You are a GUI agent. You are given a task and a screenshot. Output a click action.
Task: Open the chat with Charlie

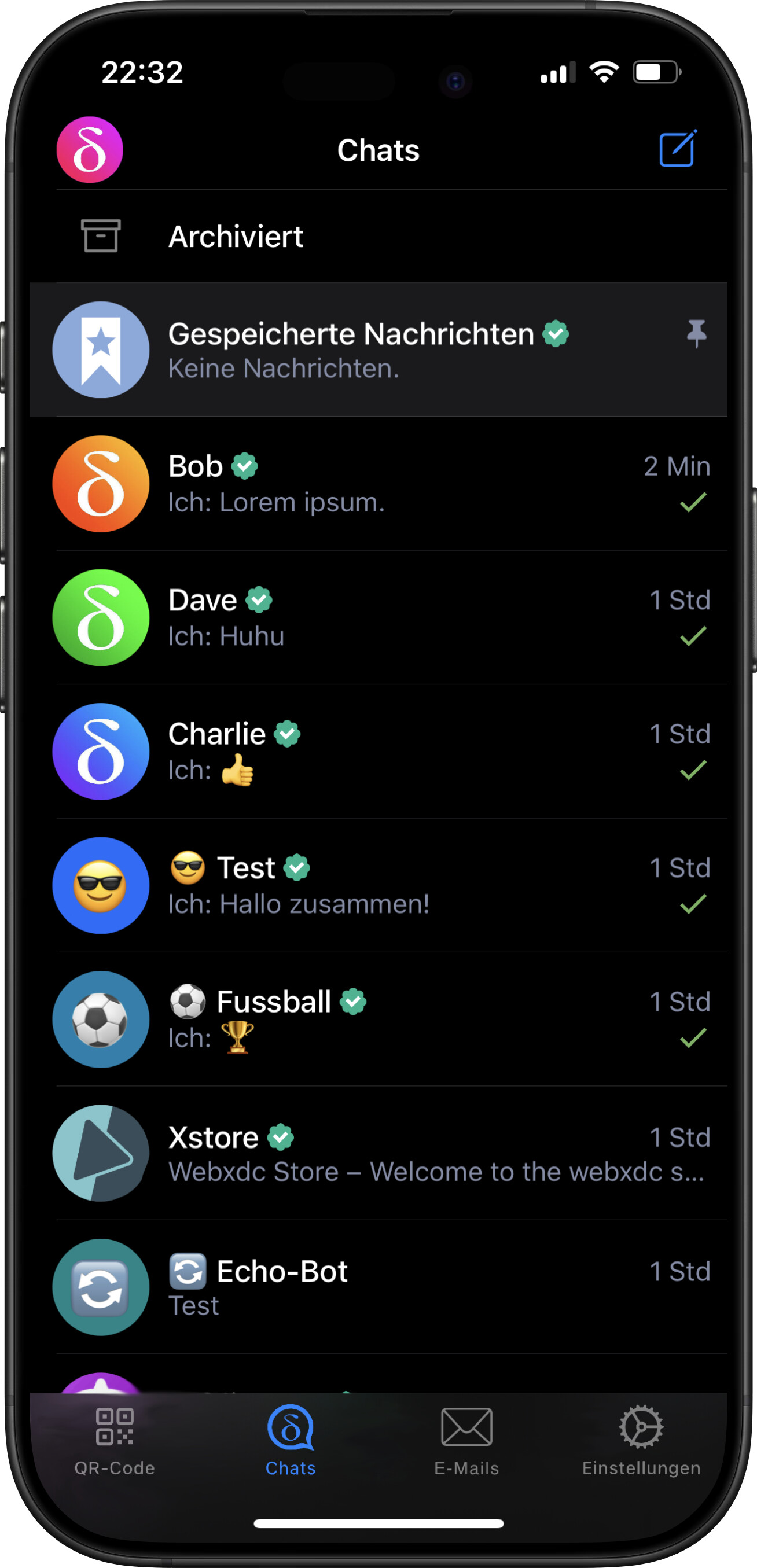tap(378, 752)
